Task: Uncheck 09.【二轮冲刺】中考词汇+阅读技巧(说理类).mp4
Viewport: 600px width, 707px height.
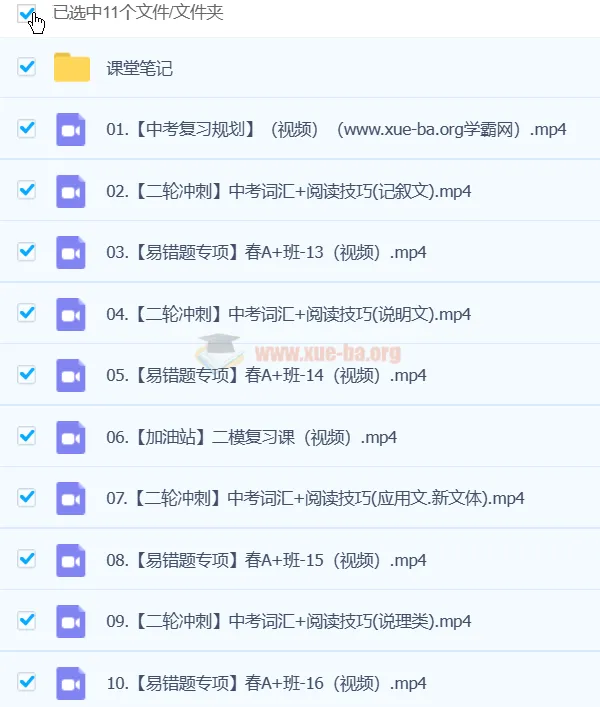Action: 27,620
